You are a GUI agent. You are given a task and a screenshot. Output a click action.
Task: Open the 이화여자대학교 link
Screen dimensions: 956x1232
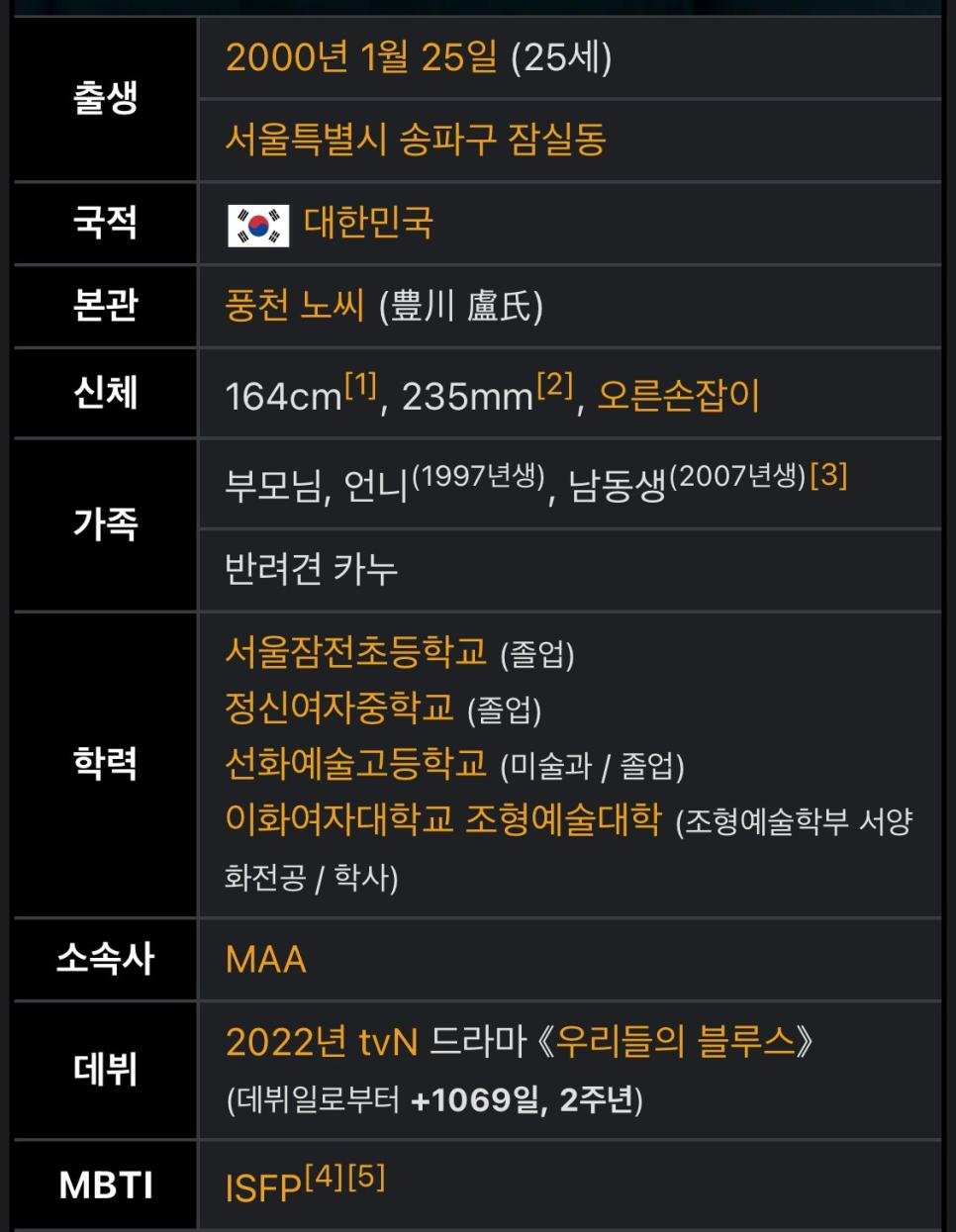click(338, 818)
